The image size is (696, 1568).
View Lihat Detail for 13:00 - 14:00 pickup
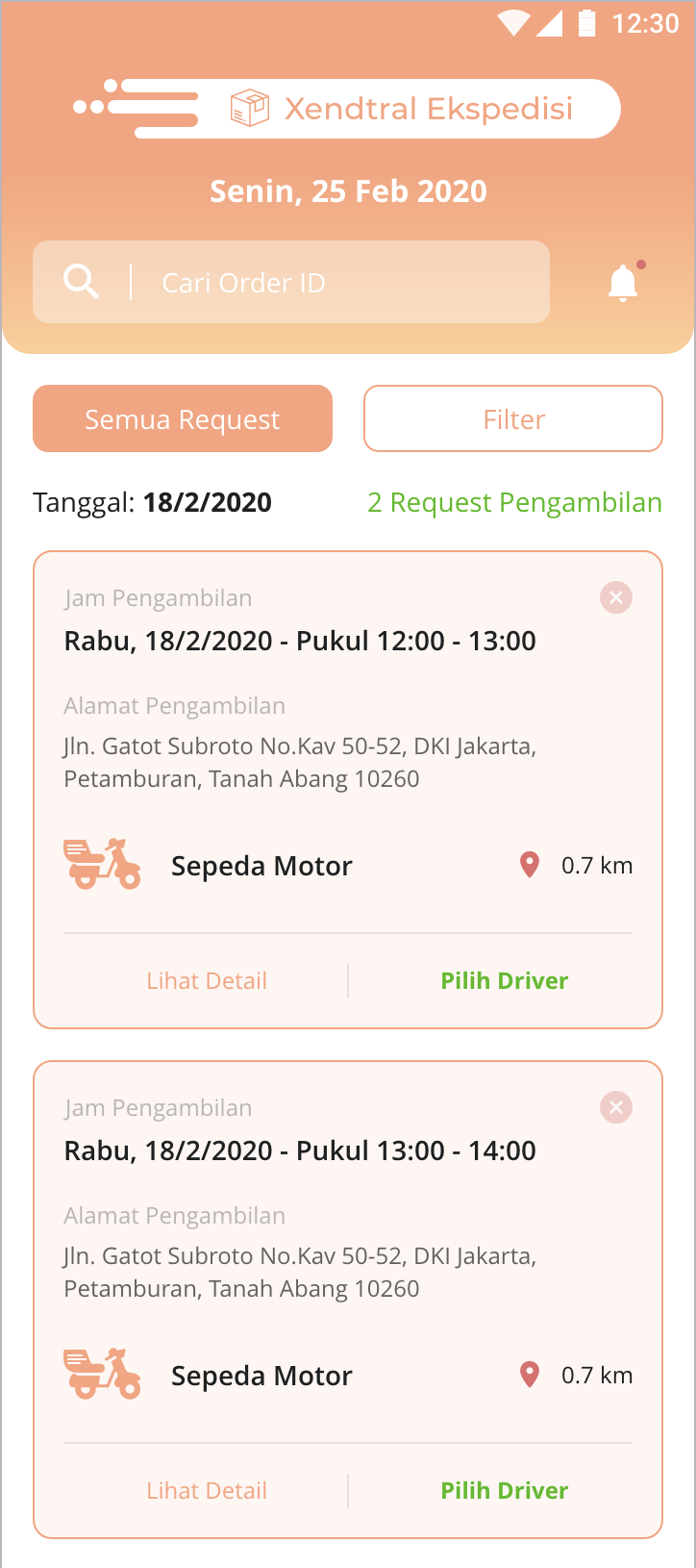tap(207, 1491)
